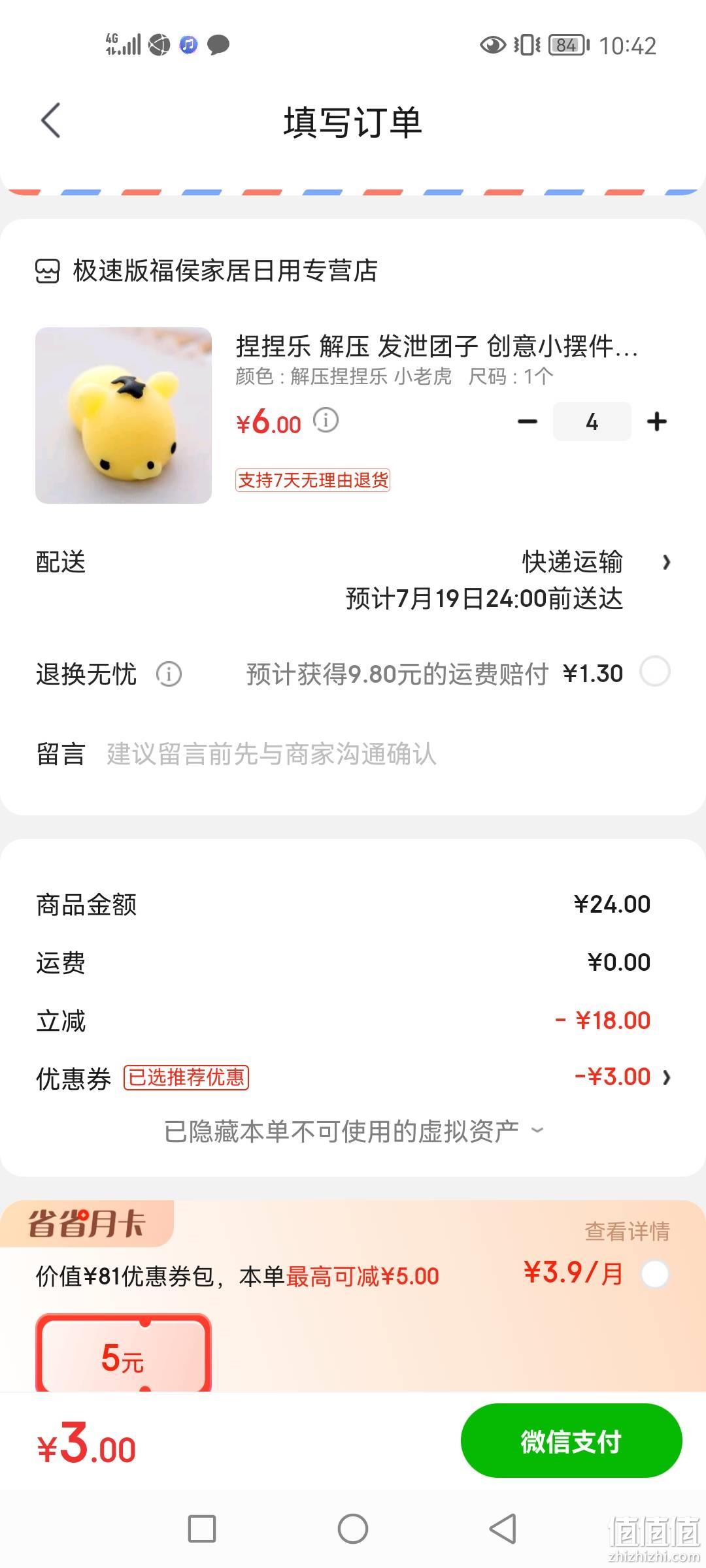Tap the 5元 coupon card
The image size is (706, 1568).
(x=124, y=1354)
